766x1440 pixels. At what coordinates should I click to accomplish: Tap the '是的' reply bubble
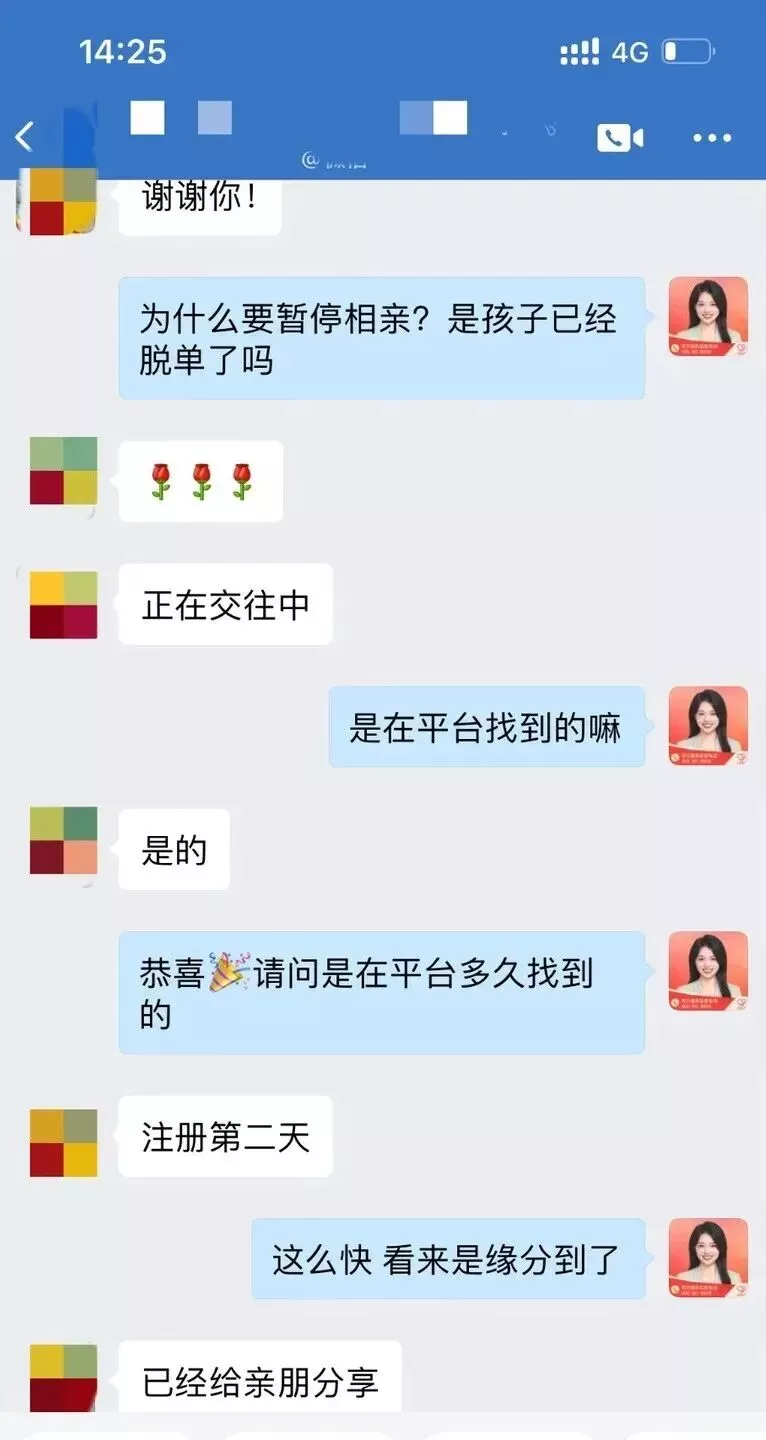pos(173,850)
